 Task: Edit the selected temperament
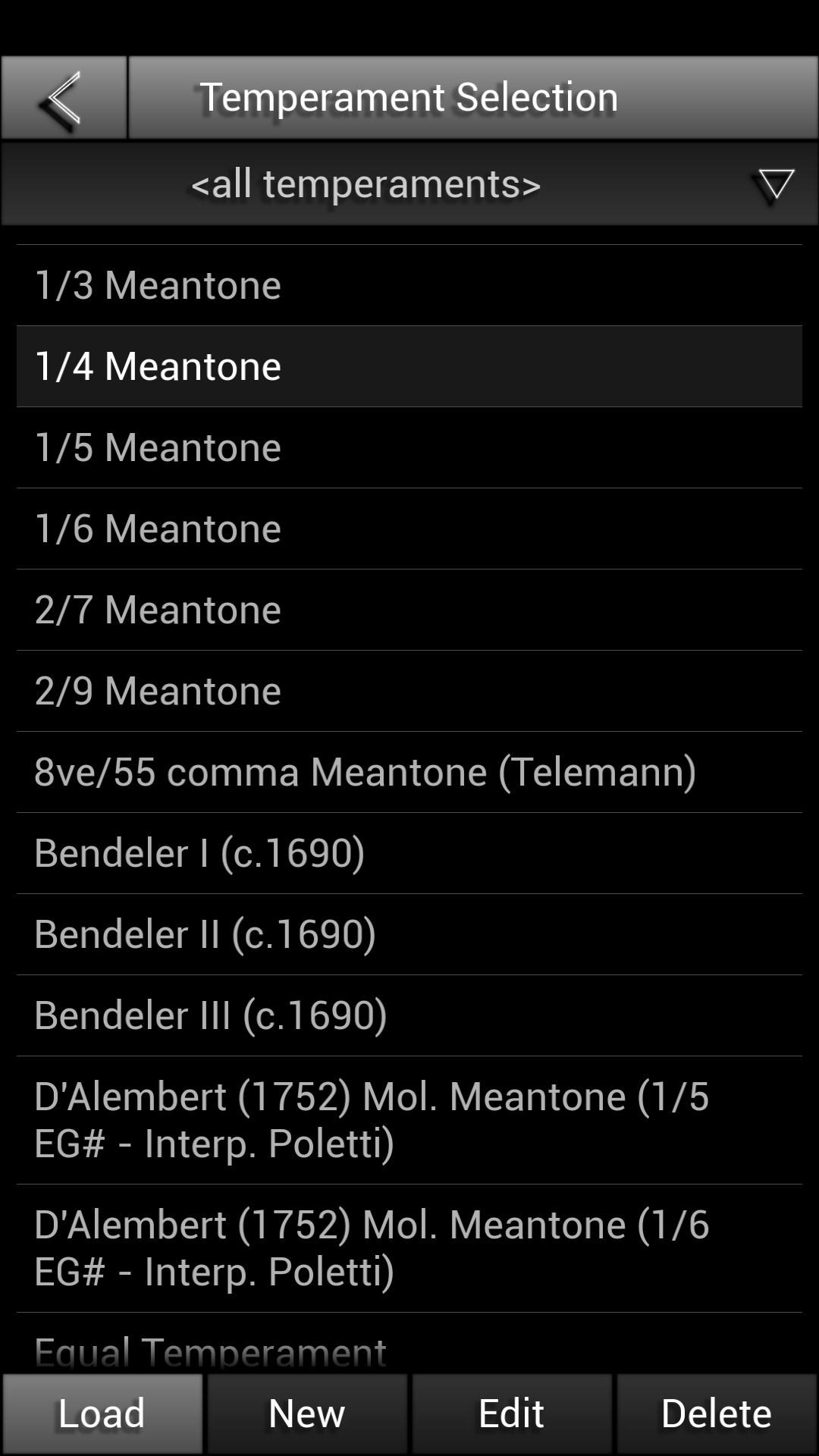[512, 1414]
